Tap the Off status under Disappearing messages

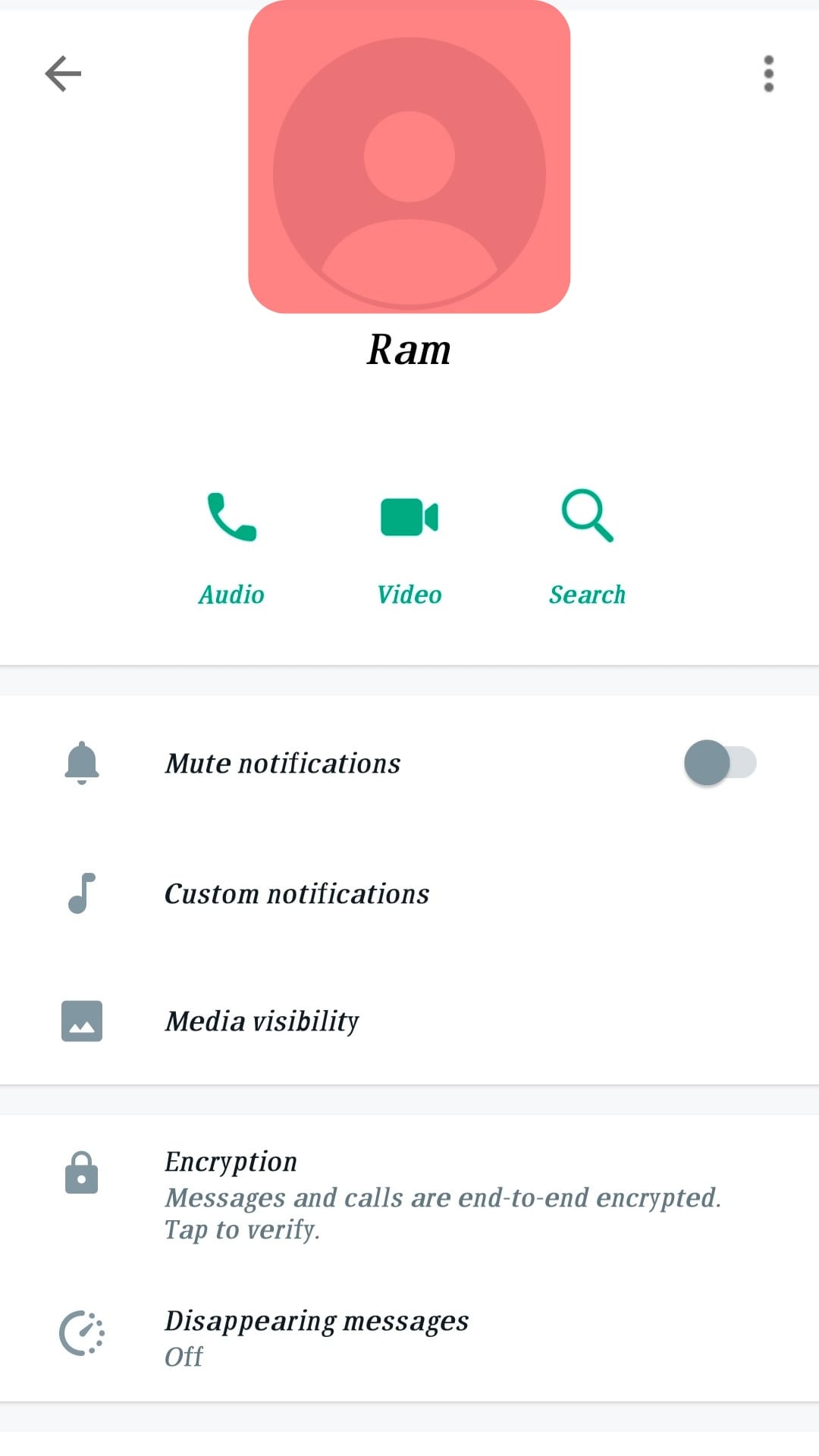click(183, 1357)
